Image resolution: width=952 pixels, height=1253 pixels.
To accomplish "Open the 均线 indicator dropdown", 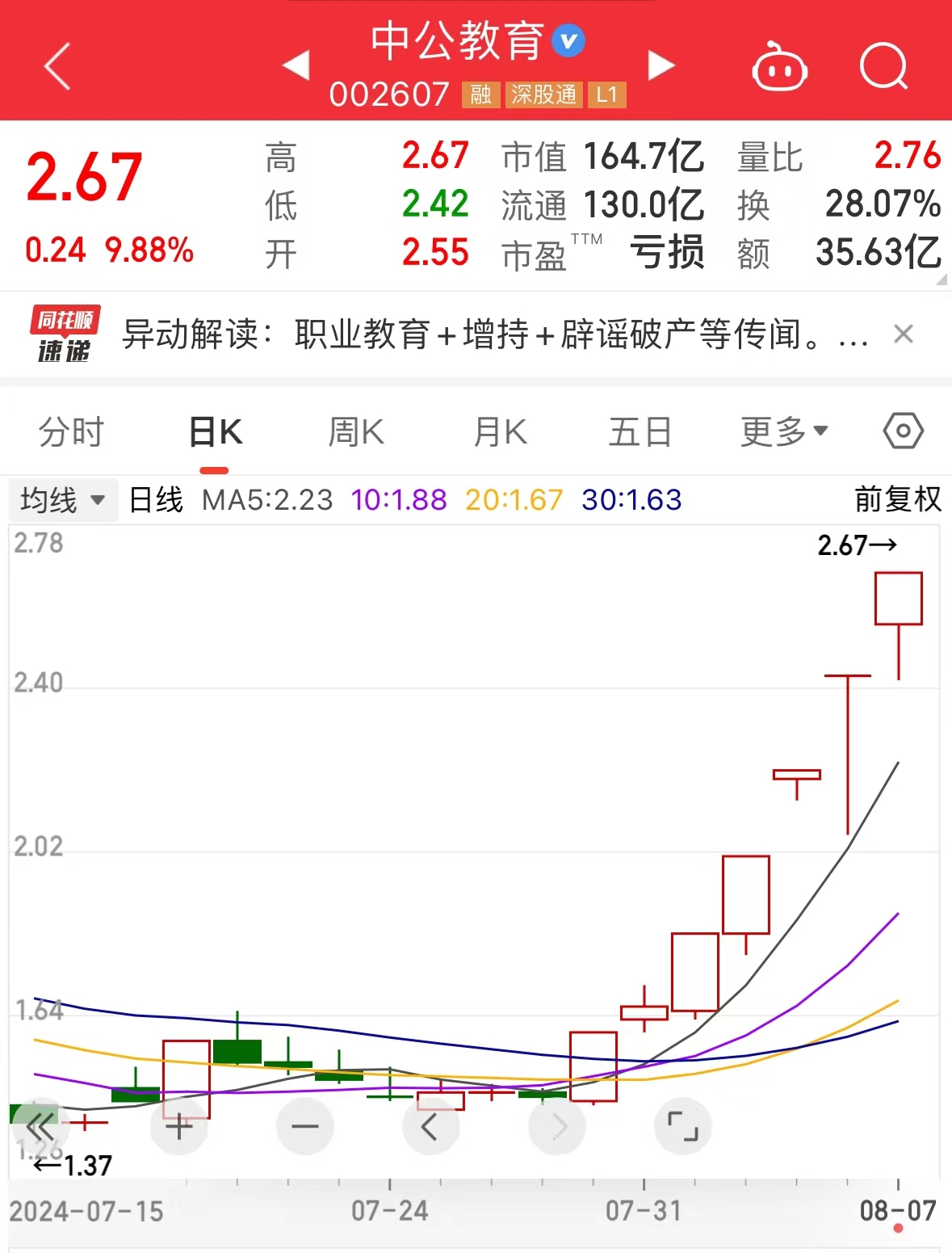I will coord(63,500).
